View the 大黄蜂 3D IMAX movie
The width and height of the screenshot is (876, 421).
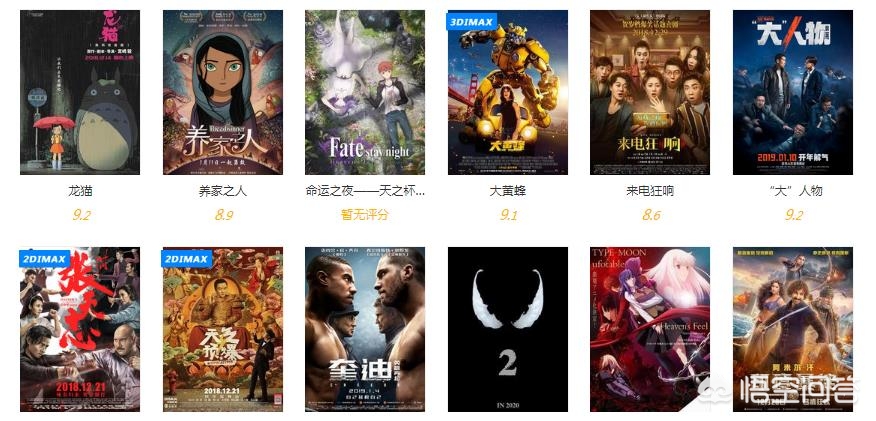pos(508,92)
